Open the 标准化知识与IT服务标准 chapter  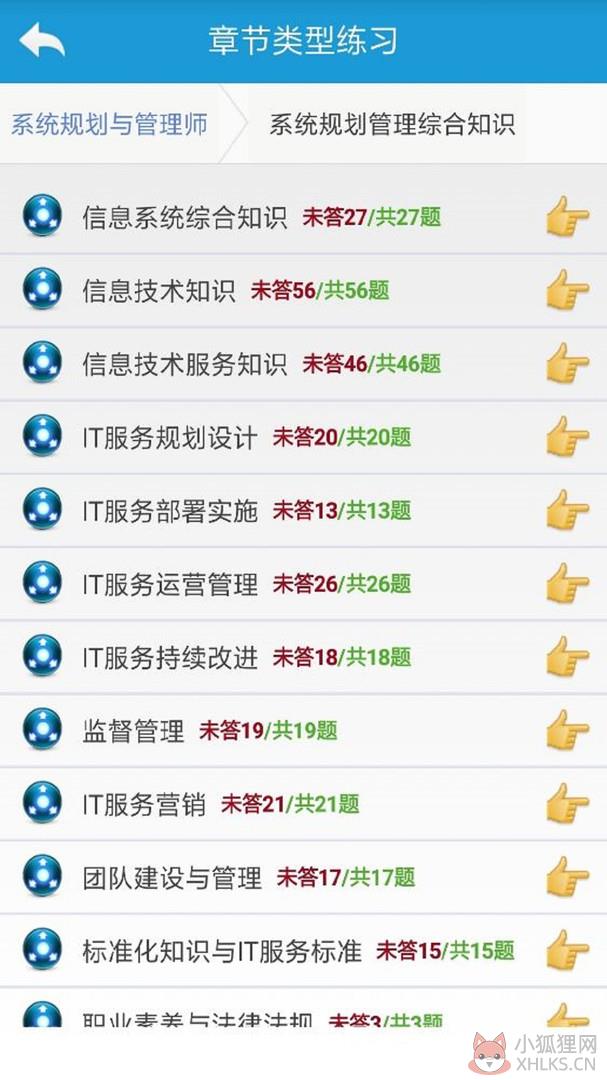pos(303,951)
